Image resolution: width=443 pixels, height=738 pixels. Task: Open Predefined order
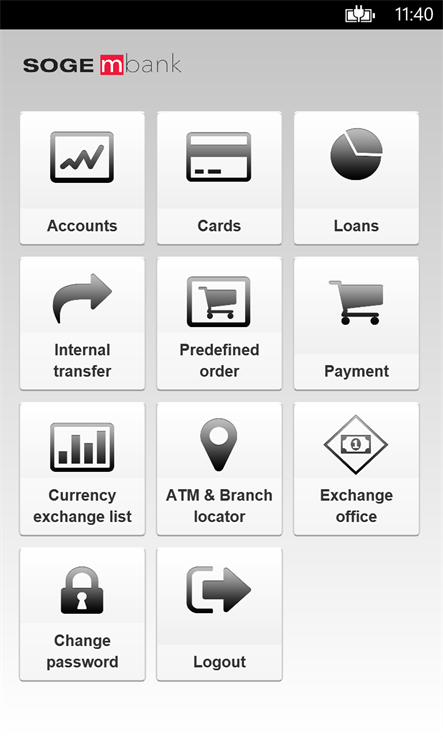[219, 323]
